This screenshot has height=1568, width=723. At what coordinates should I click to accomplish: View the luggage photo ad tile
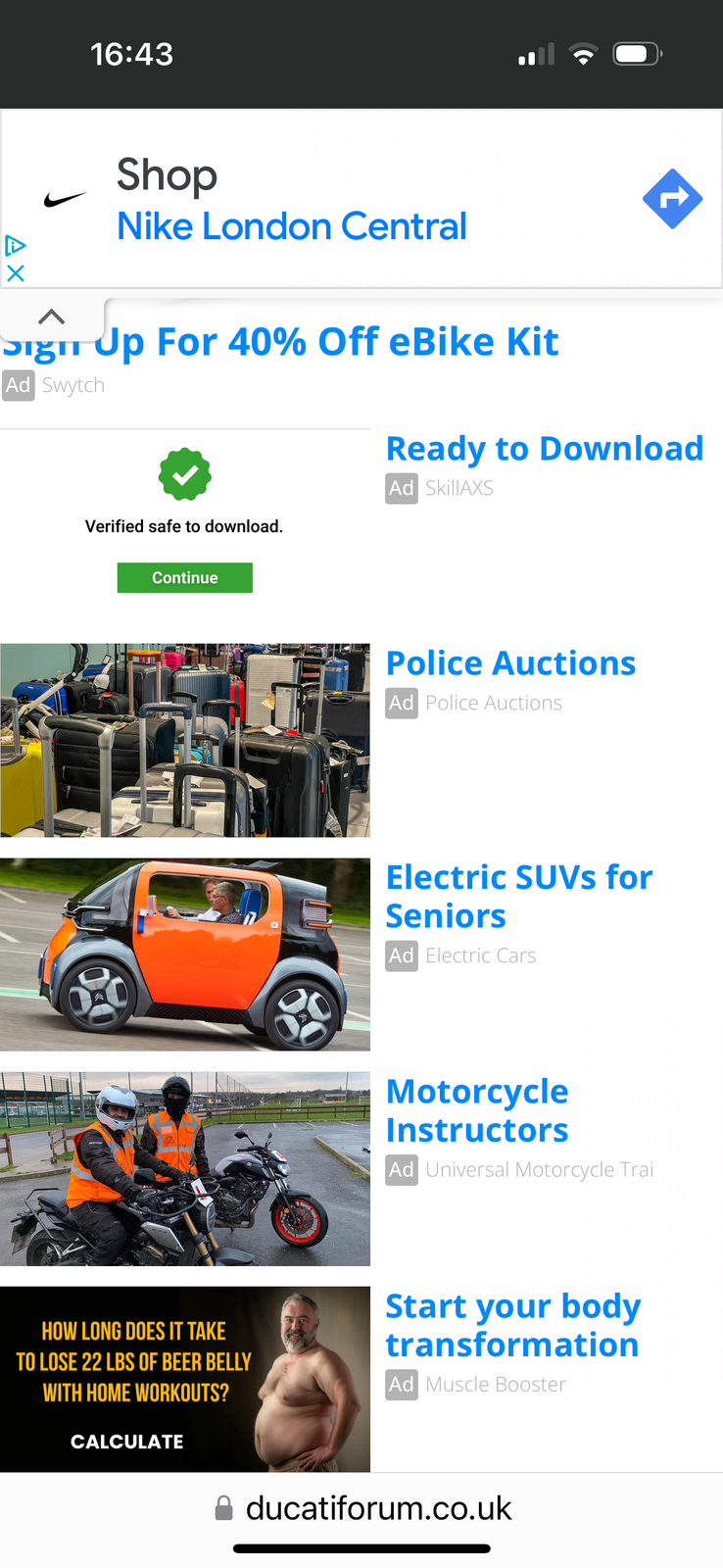(x=185, y=740)
